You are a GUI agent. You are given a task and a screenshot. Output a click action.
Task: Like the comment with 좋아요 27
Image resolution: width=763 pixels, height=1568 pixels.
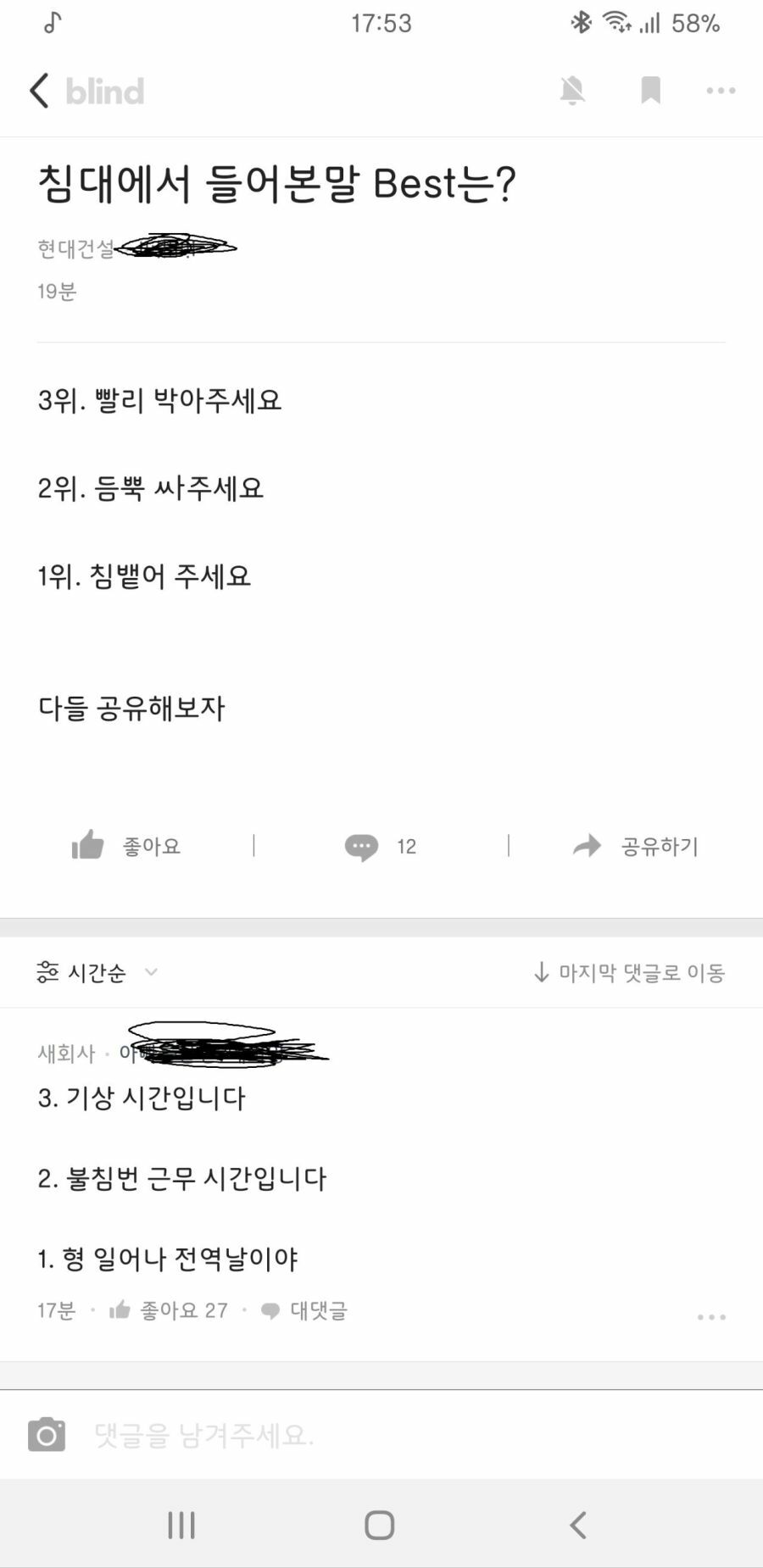(169, 1310)
